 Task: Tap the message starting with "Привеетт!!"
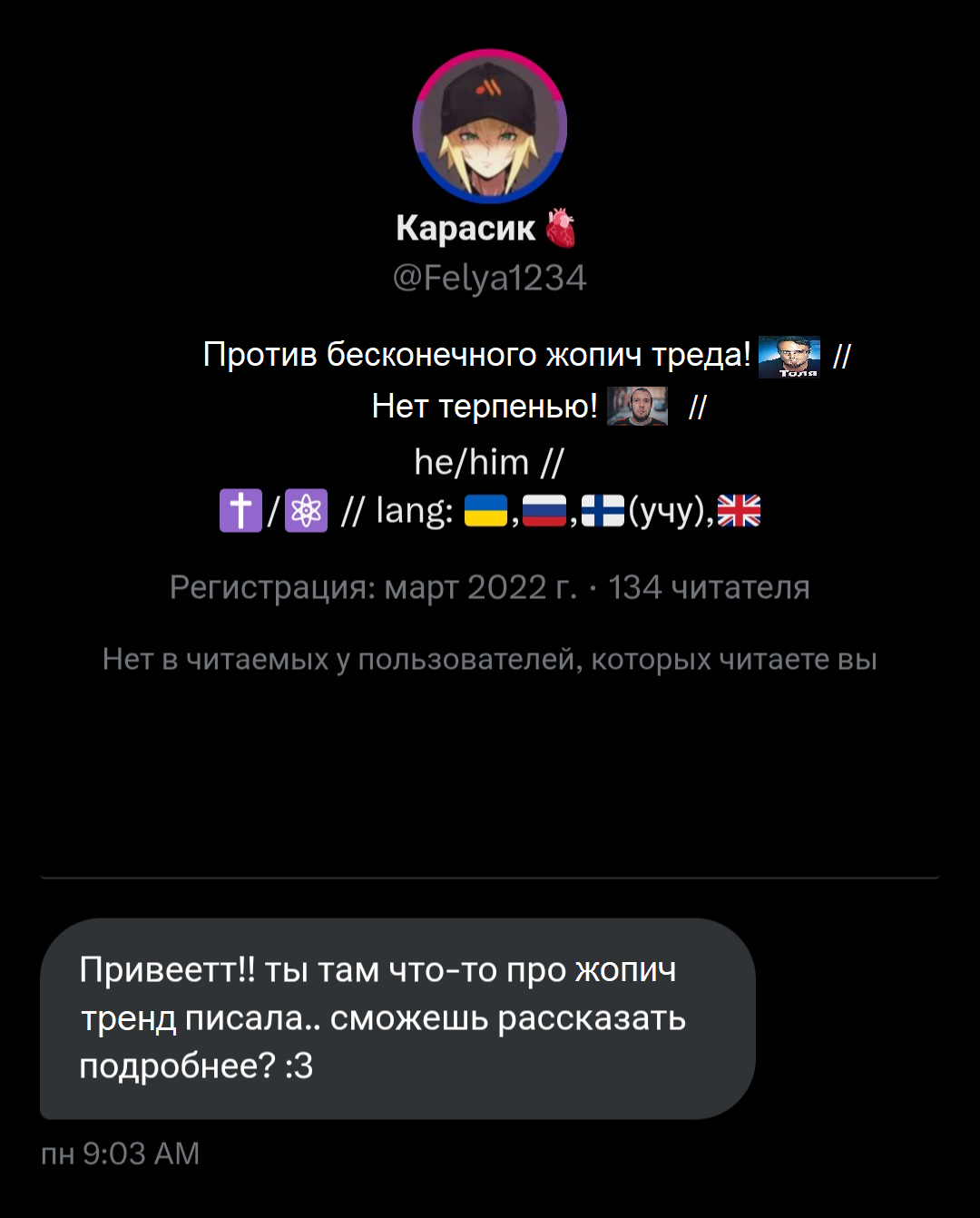[x=397, y=1017]
